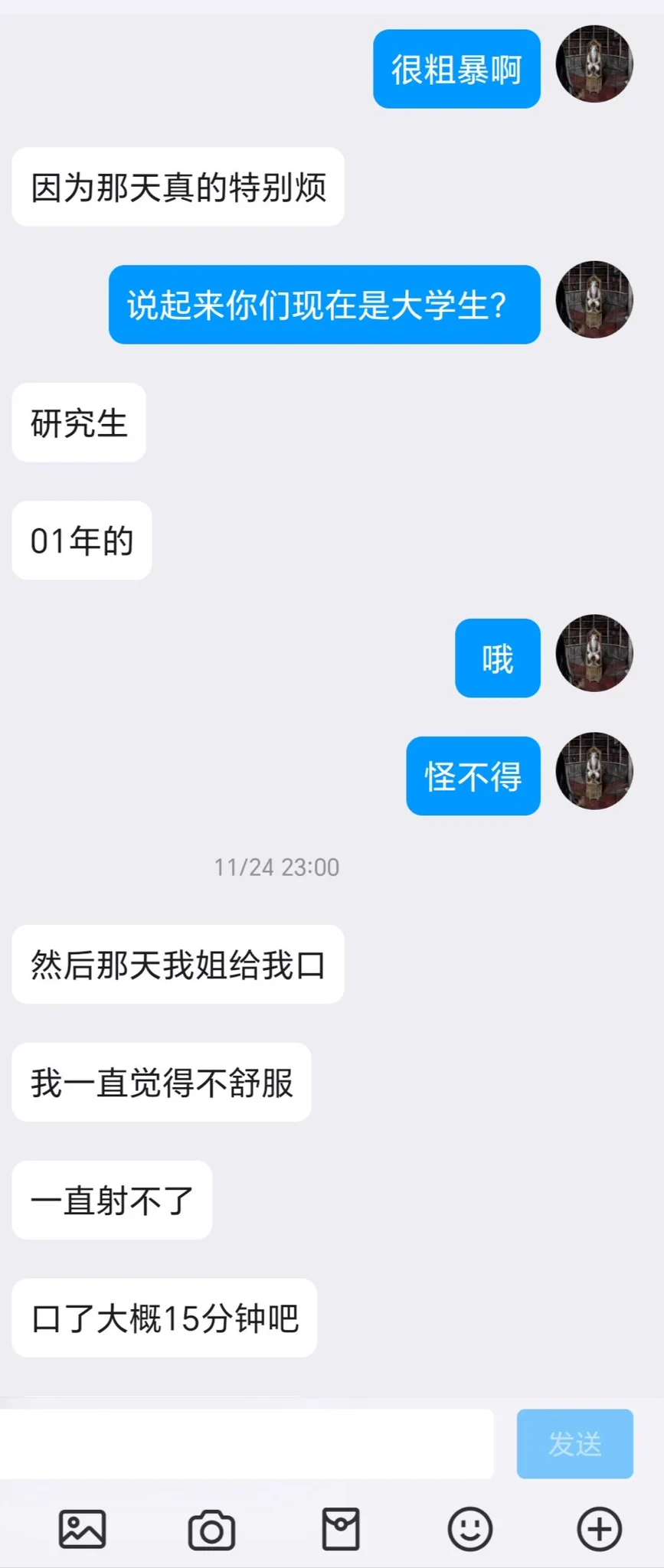Open avatar beside the 哦 message
The width and height of the screenshot is (664, 1568).
coord(594,653)
